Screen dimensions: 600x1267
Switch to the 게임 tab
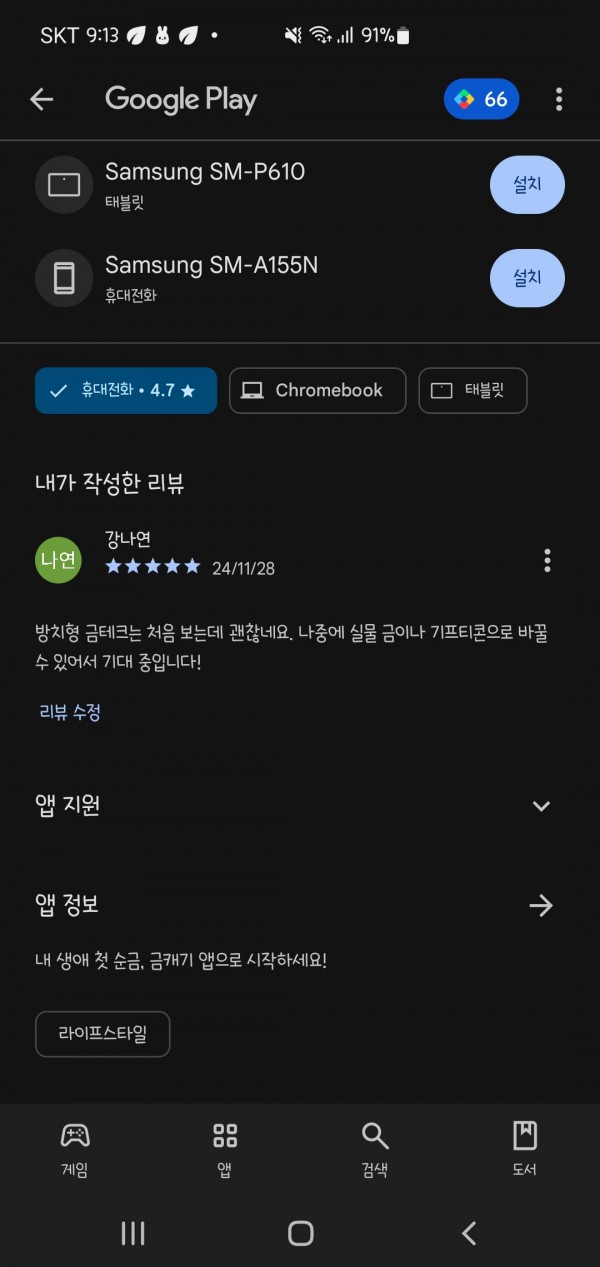[x=75, y=1149]
